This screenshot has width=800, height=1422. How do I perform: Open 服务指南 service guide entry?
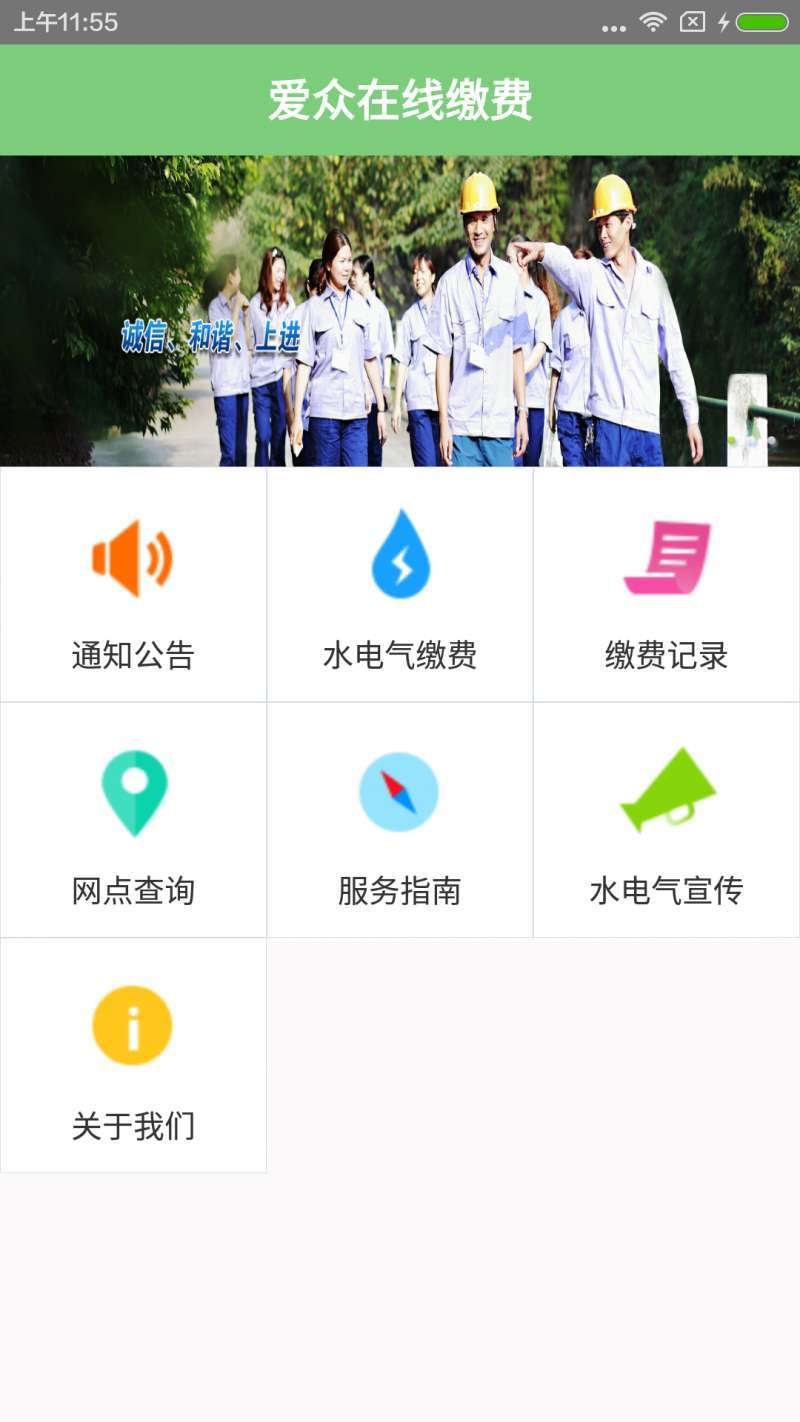point(399,888)
